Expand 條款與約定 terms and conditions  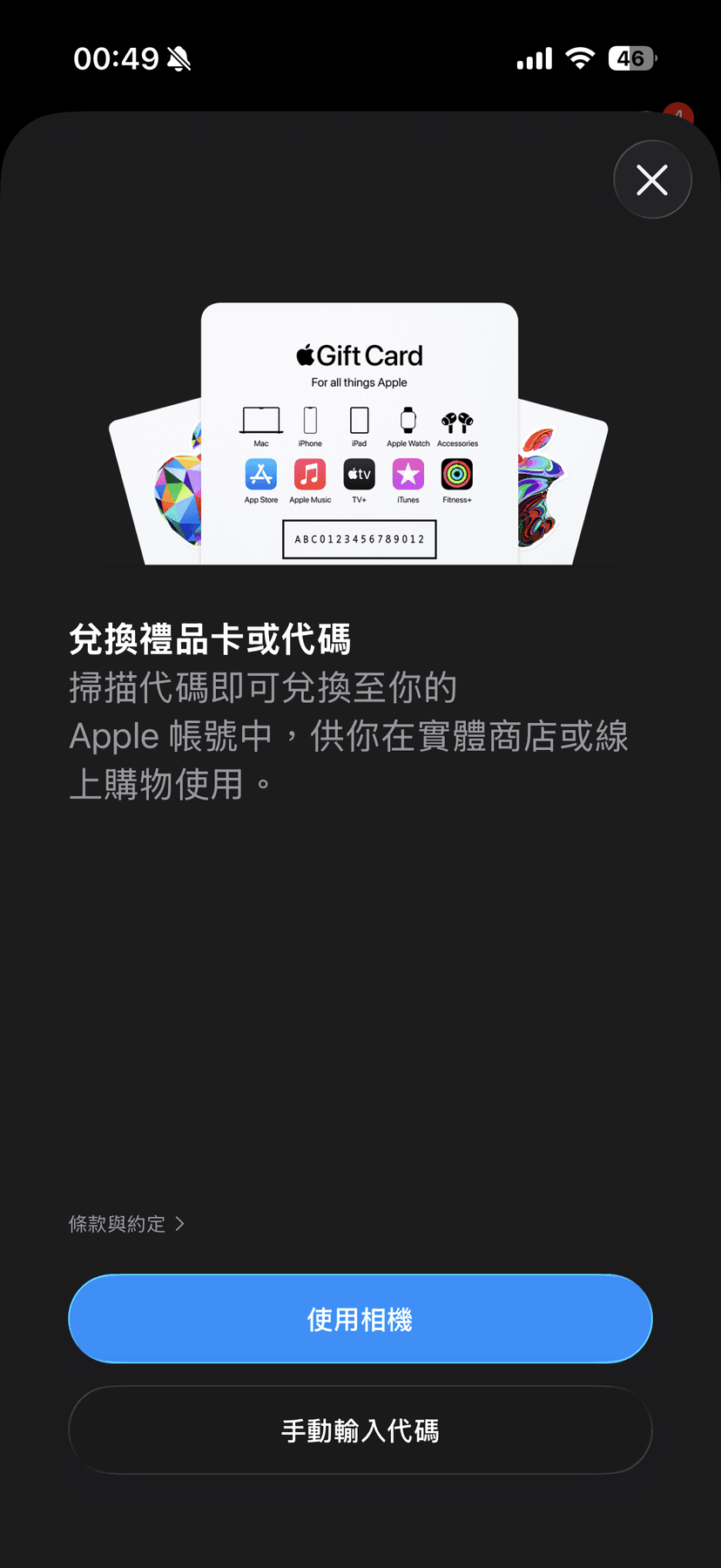[115, 1223]
